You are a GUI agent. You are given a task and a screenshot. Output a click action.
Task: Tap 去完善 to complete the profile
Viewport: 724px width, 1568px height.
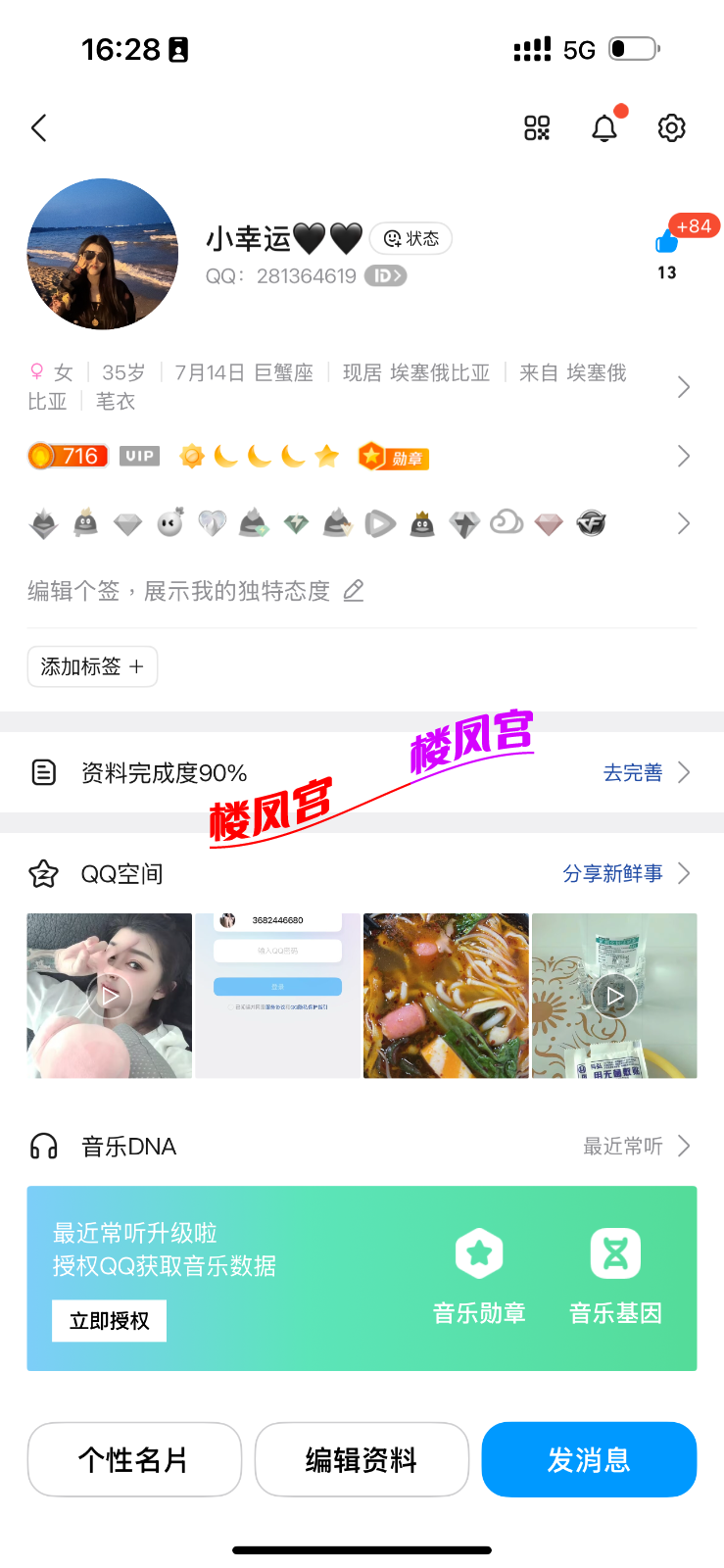point(646,772)
